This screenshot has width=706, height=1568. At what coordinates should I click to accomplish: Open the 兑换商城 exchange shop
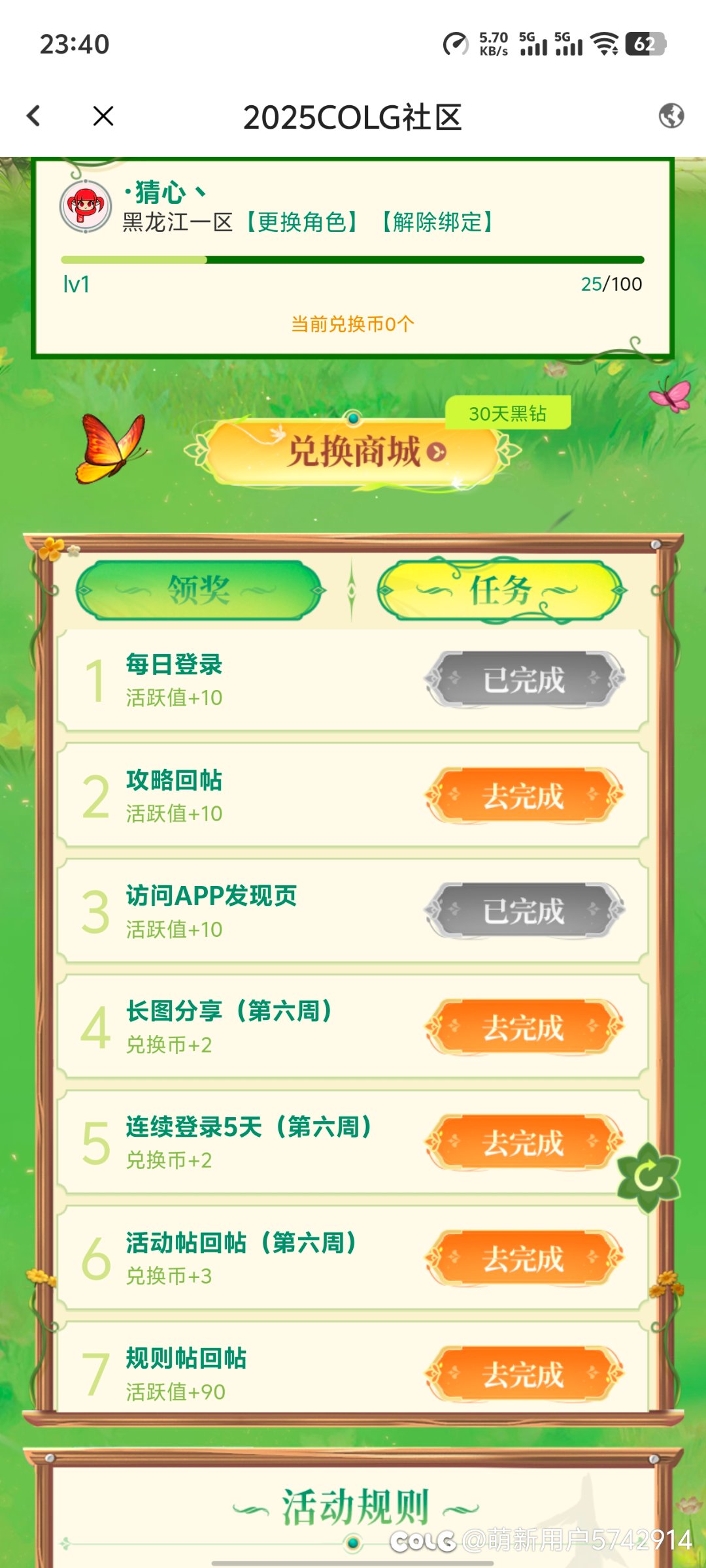click(x=353, y=452)
